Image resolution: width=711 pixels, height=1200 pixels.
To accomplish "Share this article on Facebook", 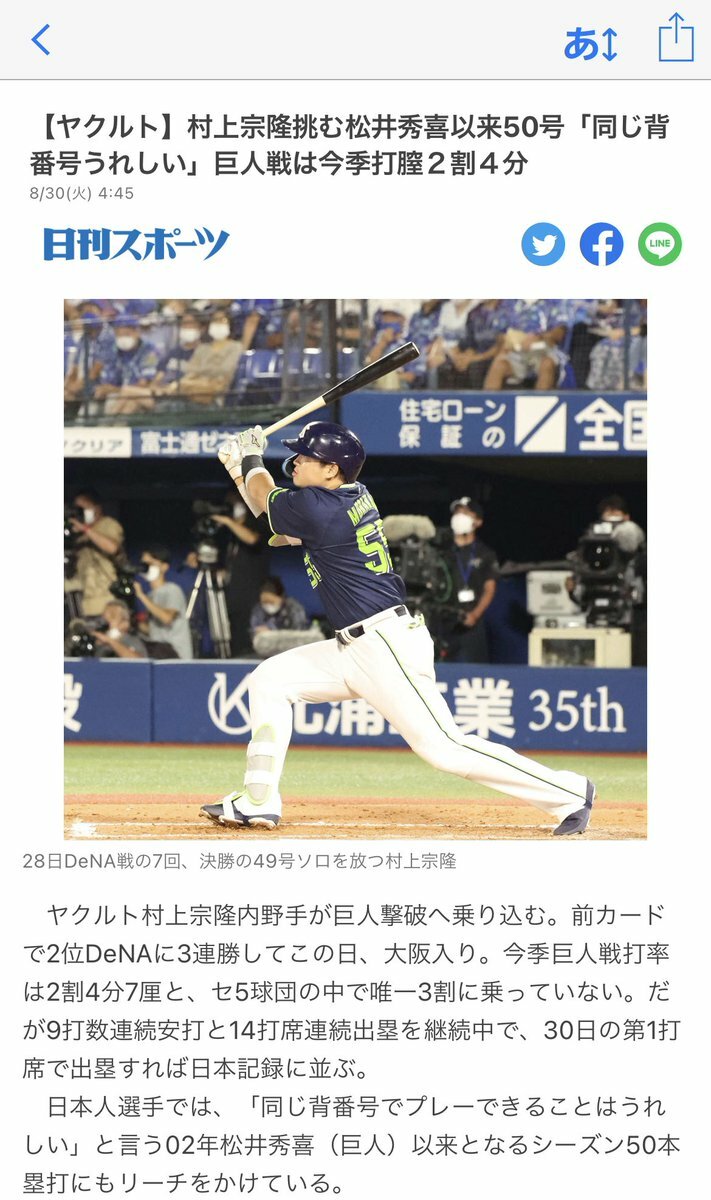I will tap(601, 244).
